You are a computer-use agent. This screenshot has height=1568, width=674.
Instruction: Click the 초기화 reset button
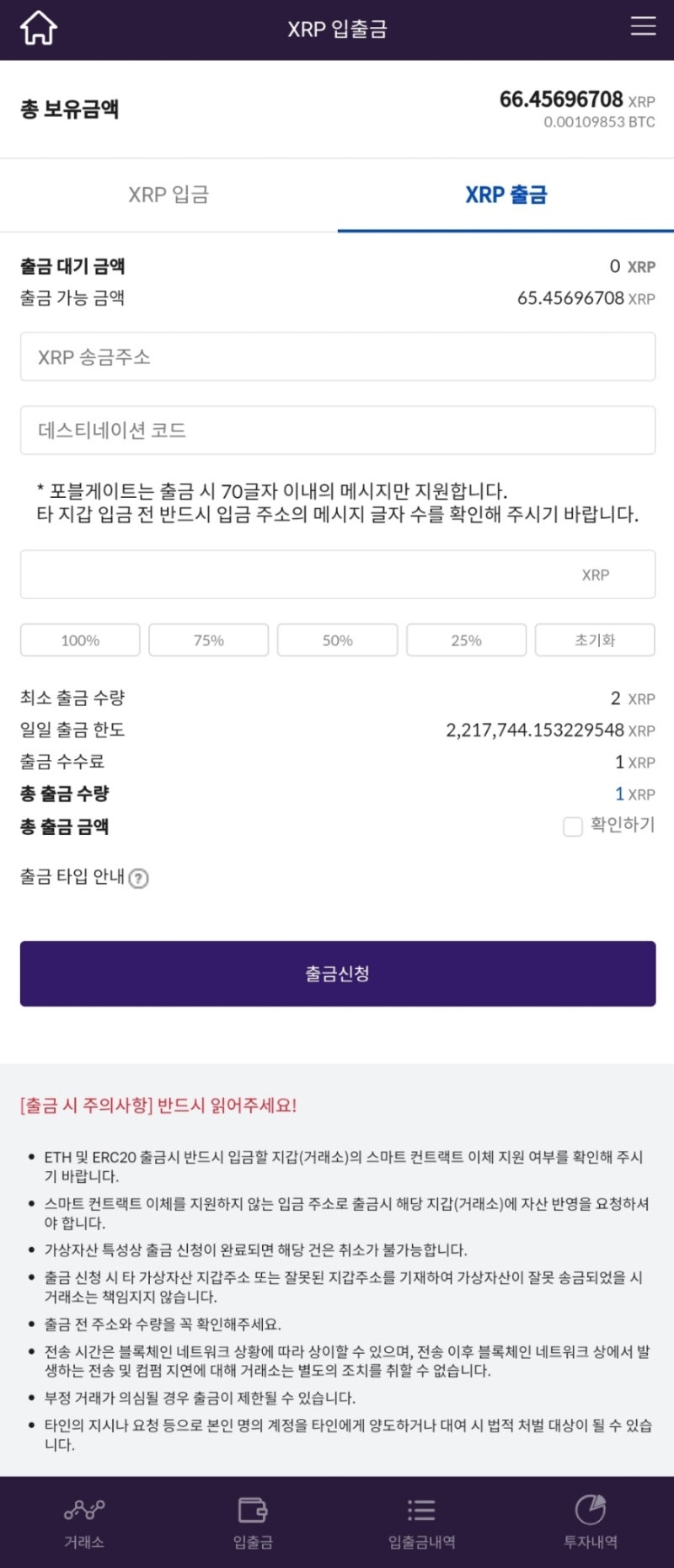pos(595,640)
